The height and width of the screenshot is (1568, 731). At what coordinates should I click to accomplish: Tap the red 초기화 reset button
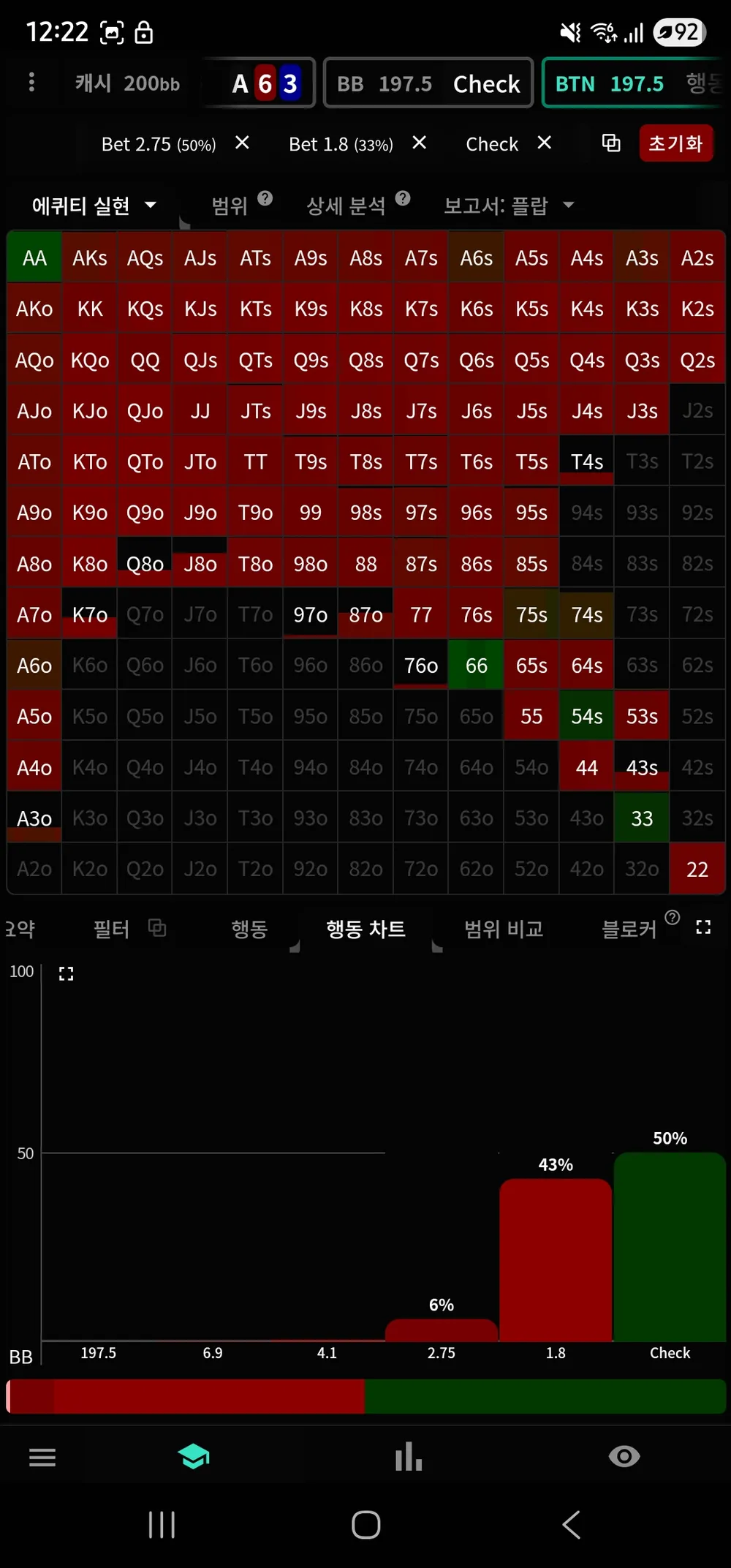coord(675,143)
